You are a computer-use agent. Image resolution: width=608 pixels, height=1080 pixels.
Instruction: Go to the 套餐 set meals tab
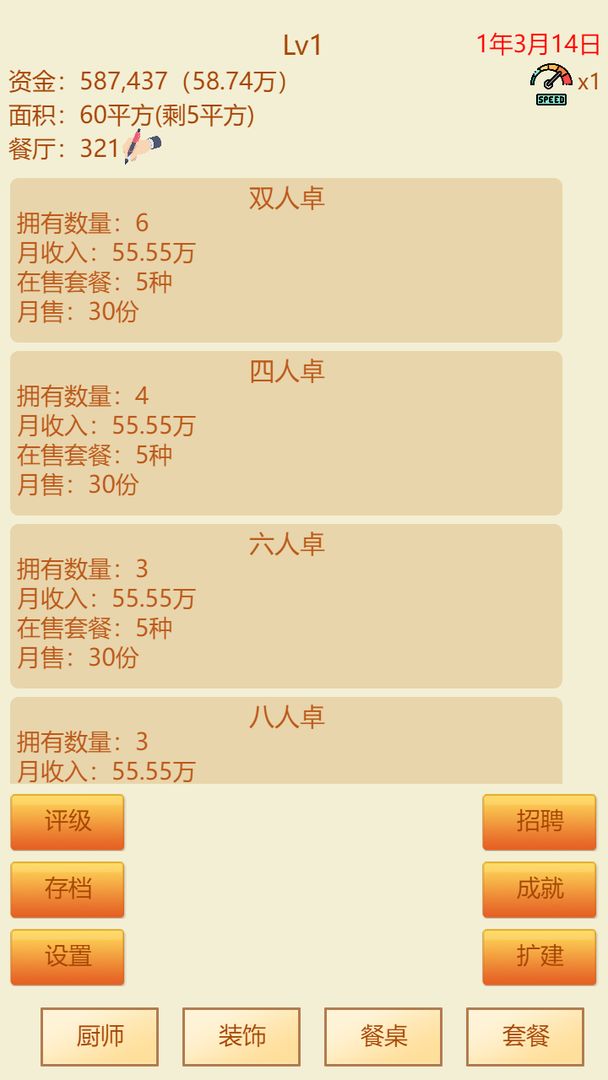point(525,1036)
